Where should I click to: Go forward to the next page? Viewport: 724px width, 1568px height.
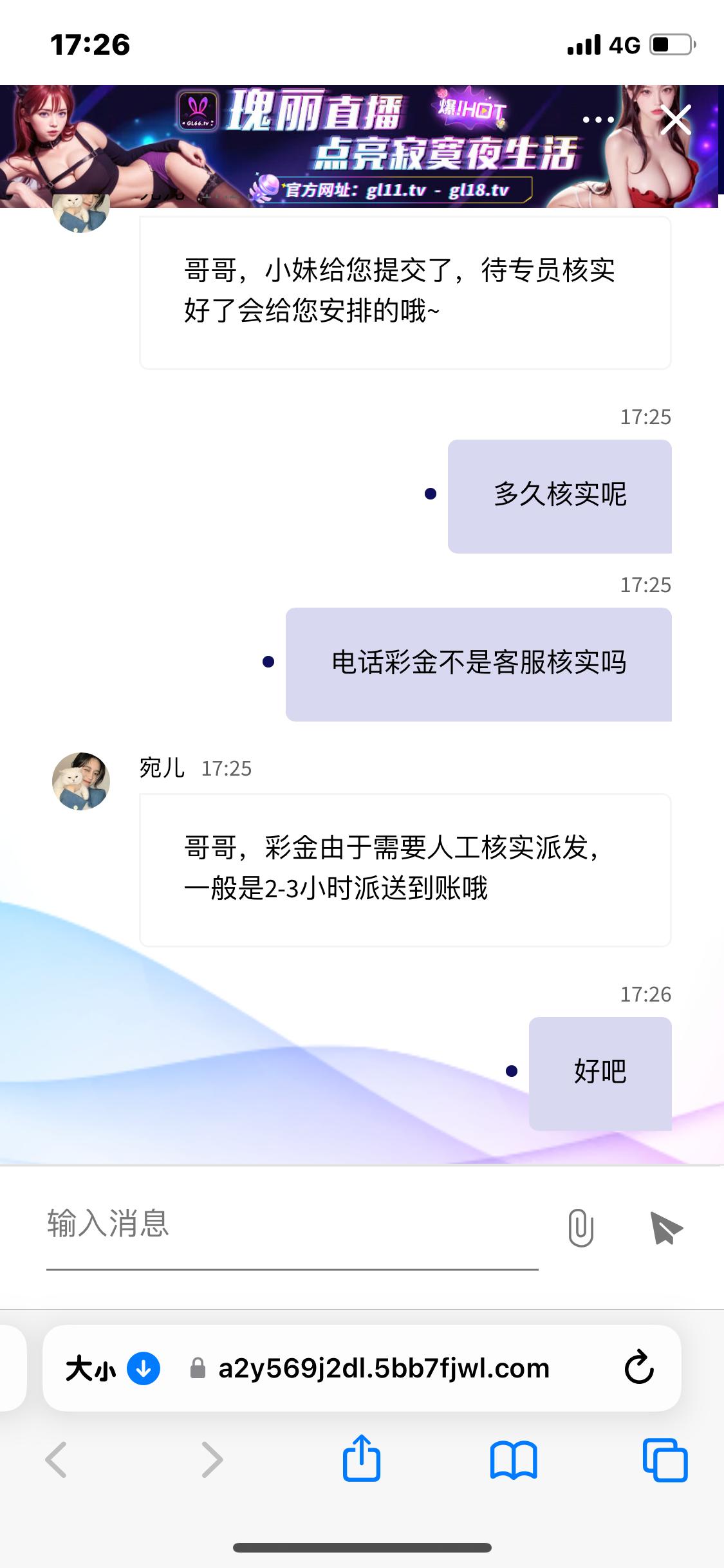(211, 1459)
